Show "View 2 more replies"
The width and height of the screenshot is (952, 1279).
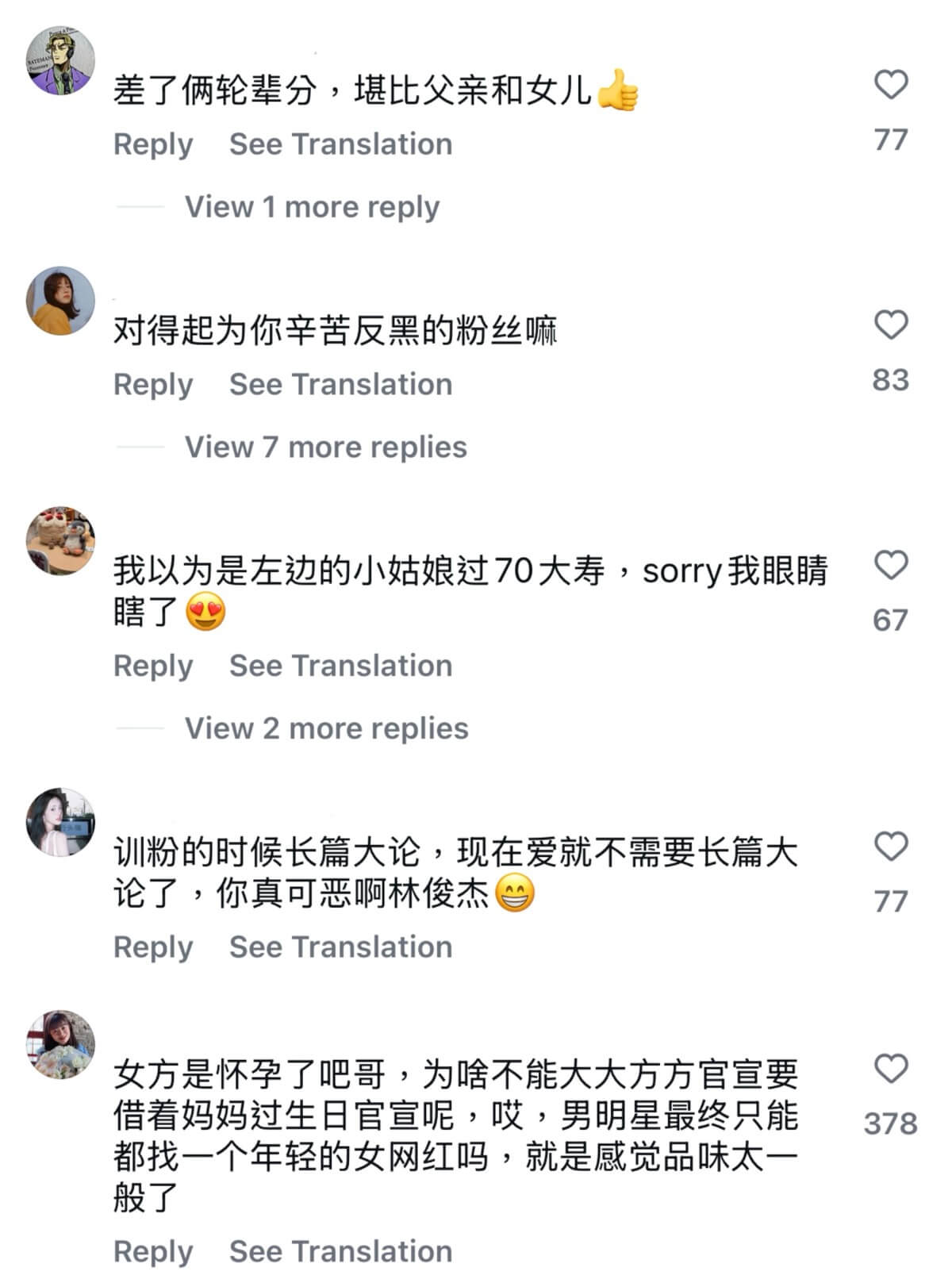coord(326,728)
